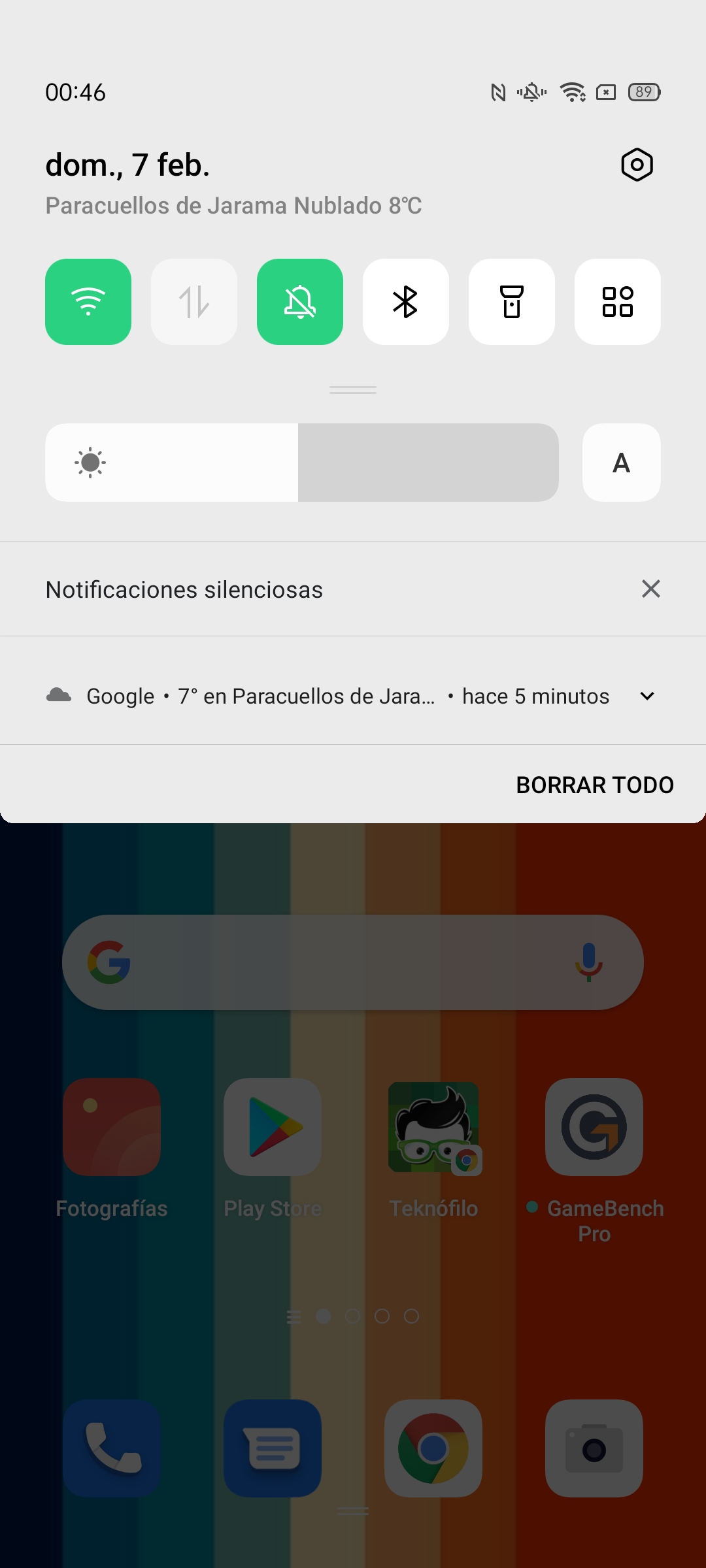The width and height of the screenshot is (706, 1568).
Task: Switch on the flashlight
Action: tap(512, 302)
